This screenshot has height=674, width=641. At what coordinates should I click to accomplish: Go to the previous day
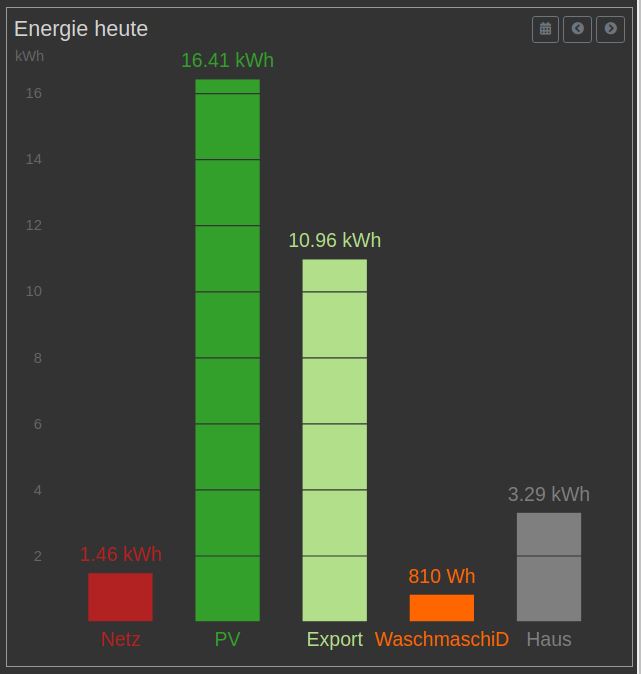[x=577, y=29]
